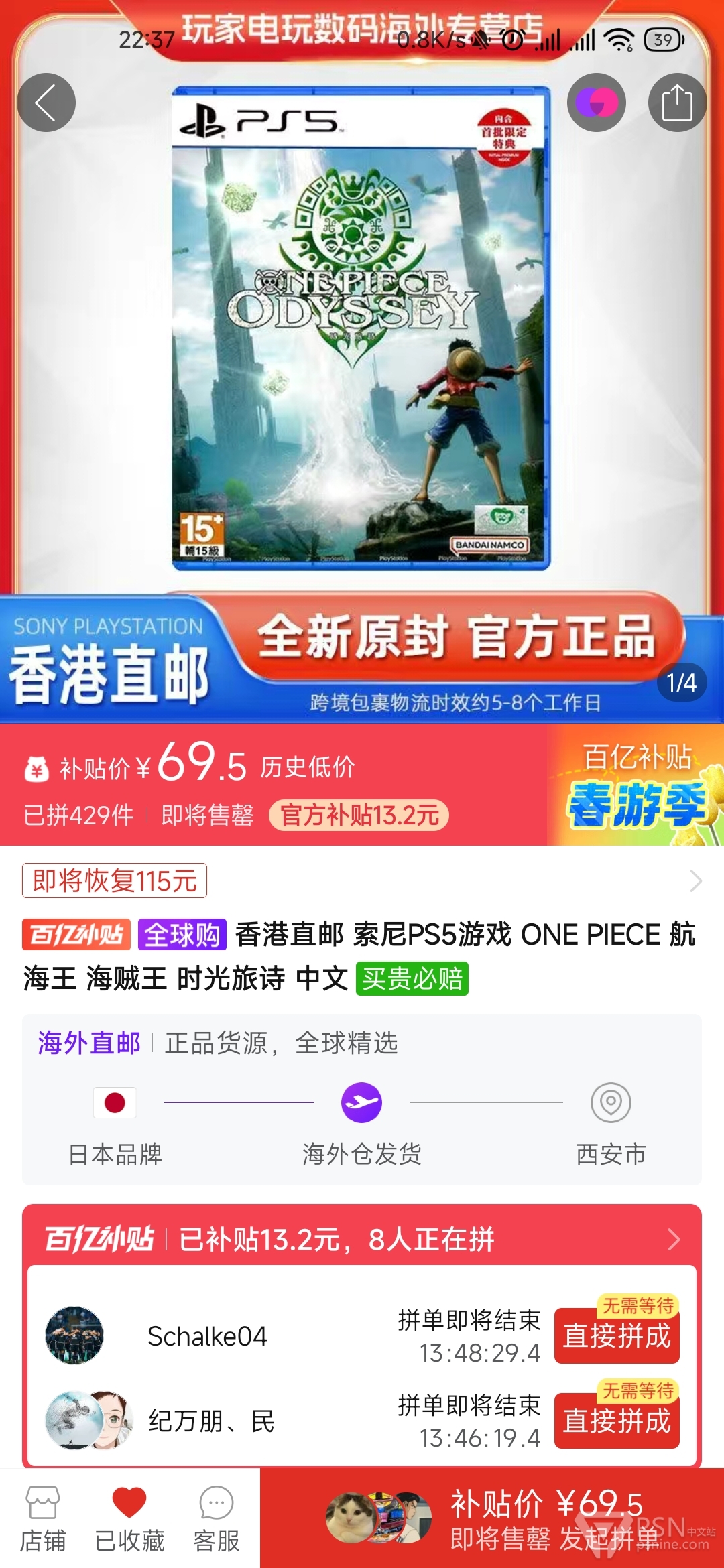Visit the 店铺 store page
This screenshot has width=724, height=1568.
[x=43, y=1520]
